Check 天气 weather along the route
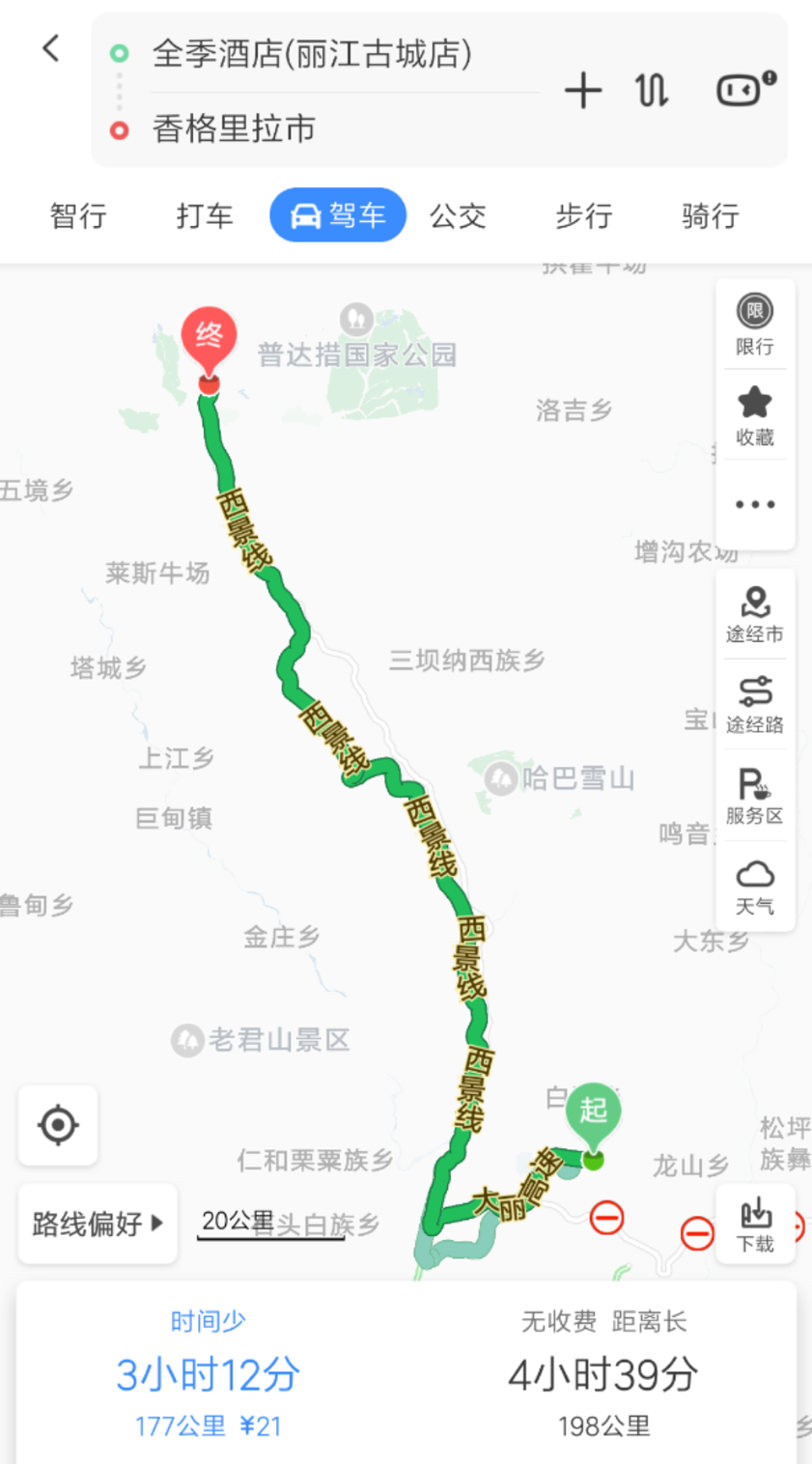The width and height of the screenshot is (812, 1464). pos(755,887)
